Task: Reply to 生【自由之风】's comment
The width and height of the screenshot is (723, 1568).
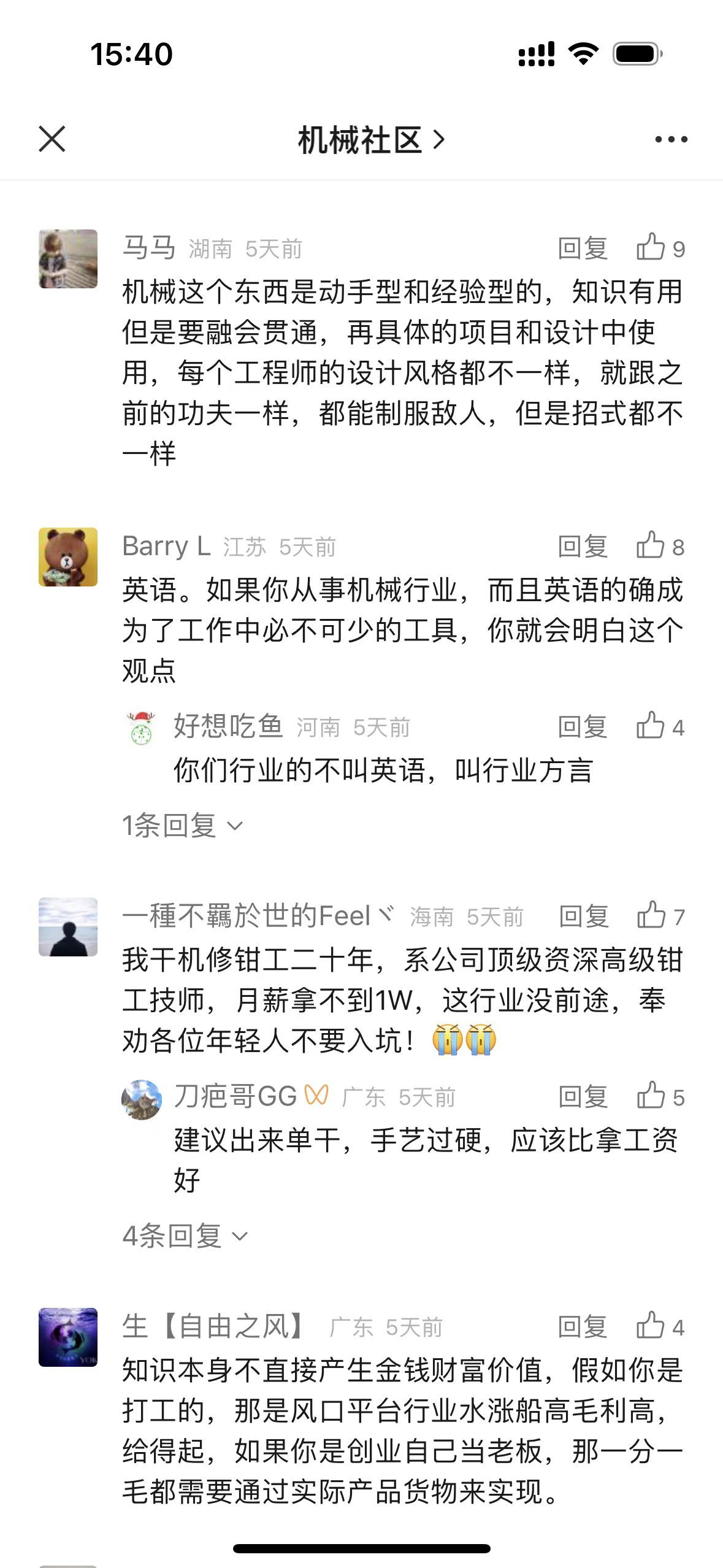Action: (583, 1327)
